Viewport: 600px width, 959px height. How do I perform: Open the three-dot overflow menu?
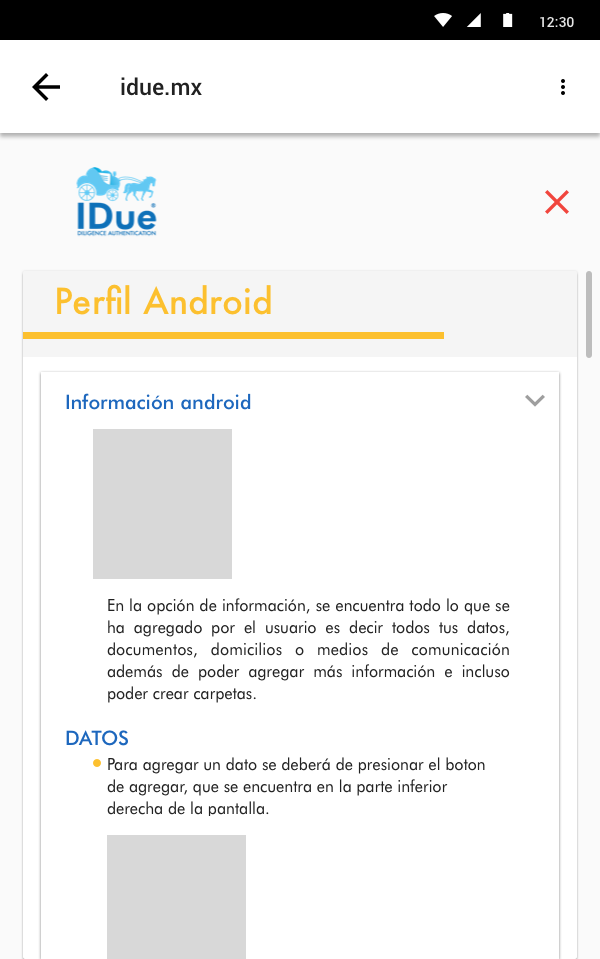(x=563, y=87)
